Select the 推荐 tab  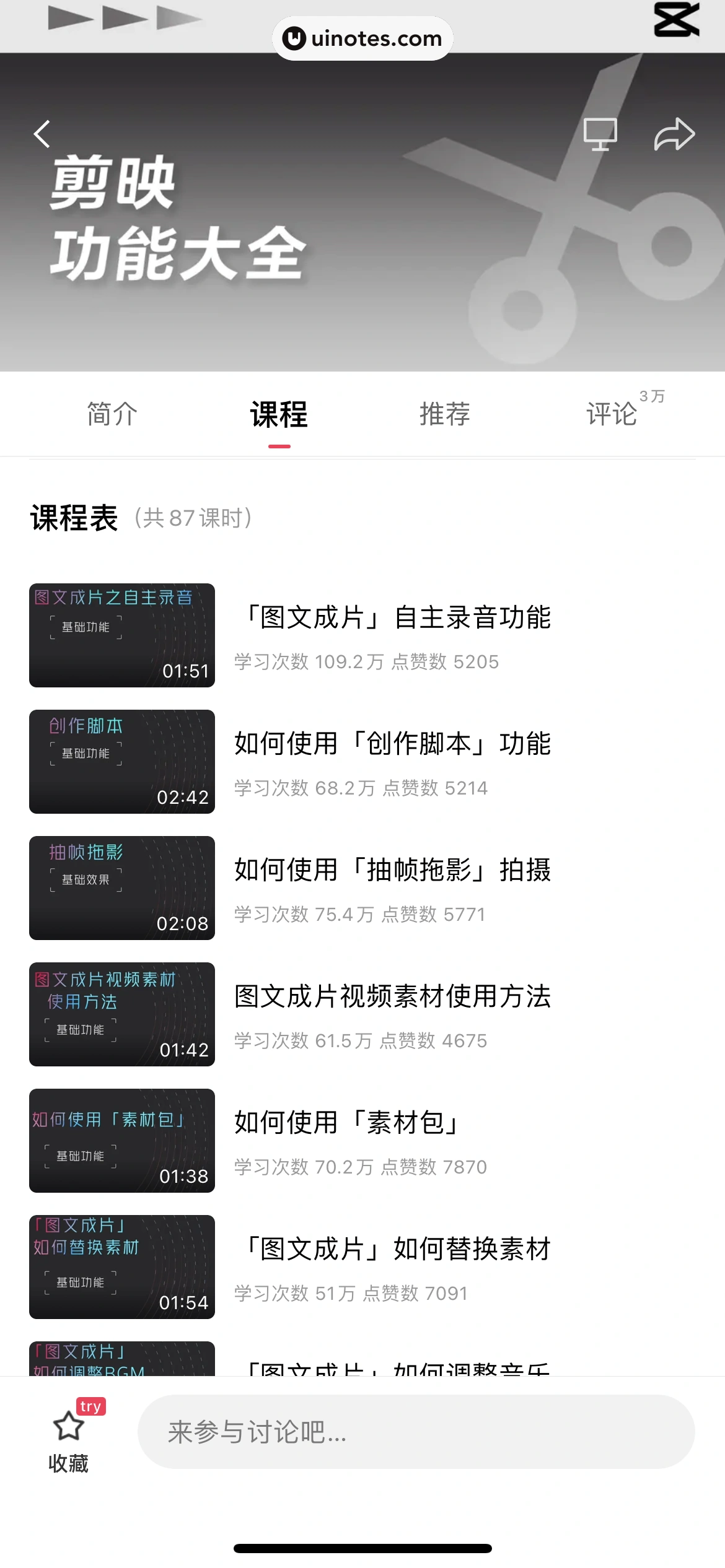point(446,414)
